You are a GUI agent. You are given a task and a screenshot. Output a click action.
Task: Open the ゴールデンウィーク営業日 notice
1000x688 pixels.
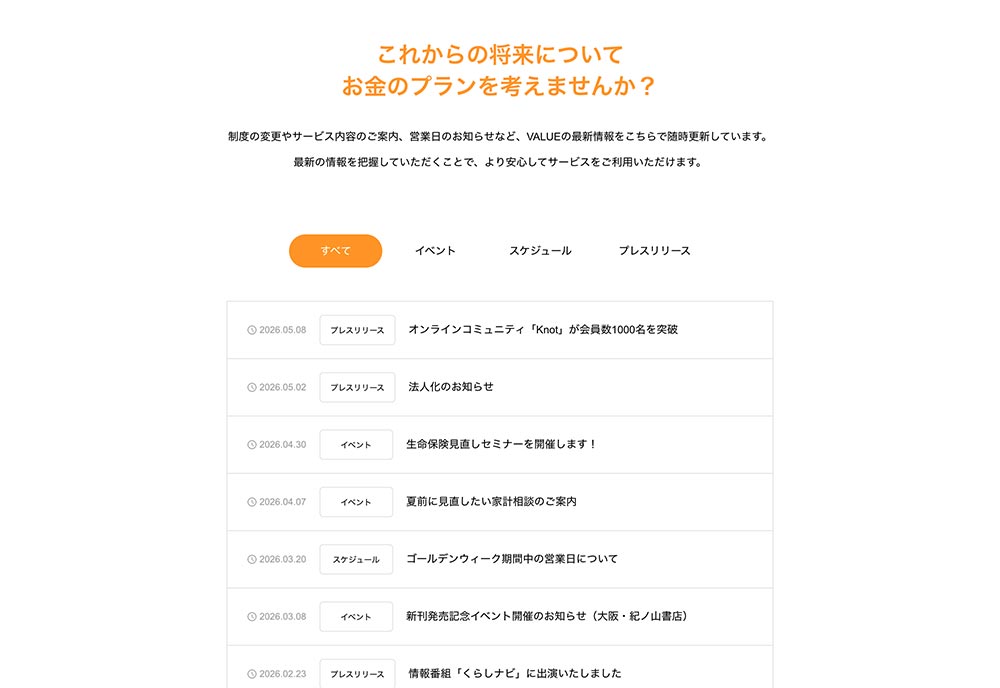click(x=500, y=560)
